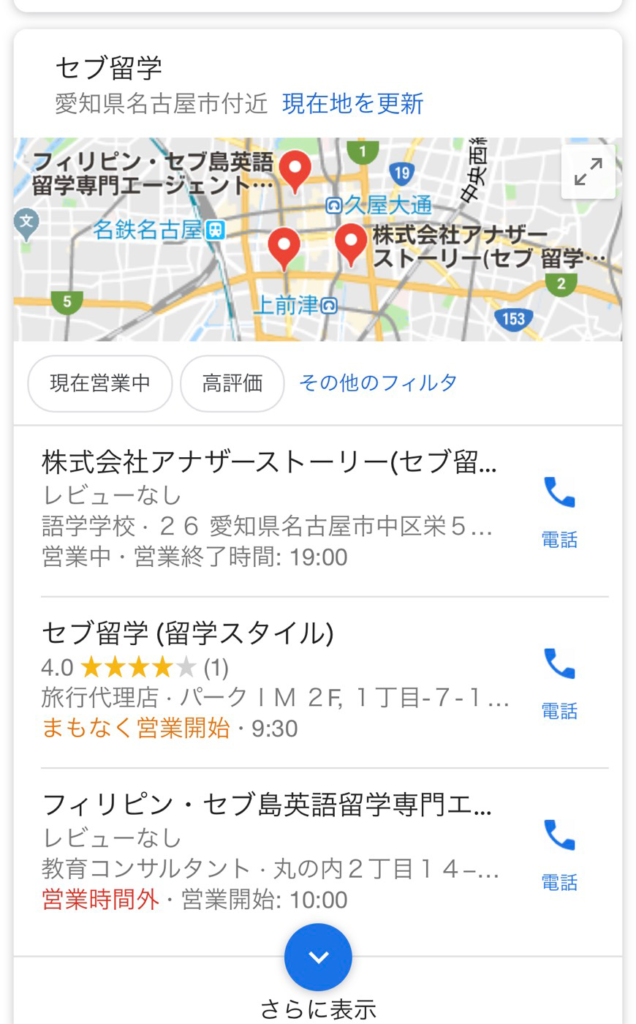Call 株式会社アナザーストーリー with the phone icon
The height and width of the screenshot is (1024, 636).
(560, 511)
